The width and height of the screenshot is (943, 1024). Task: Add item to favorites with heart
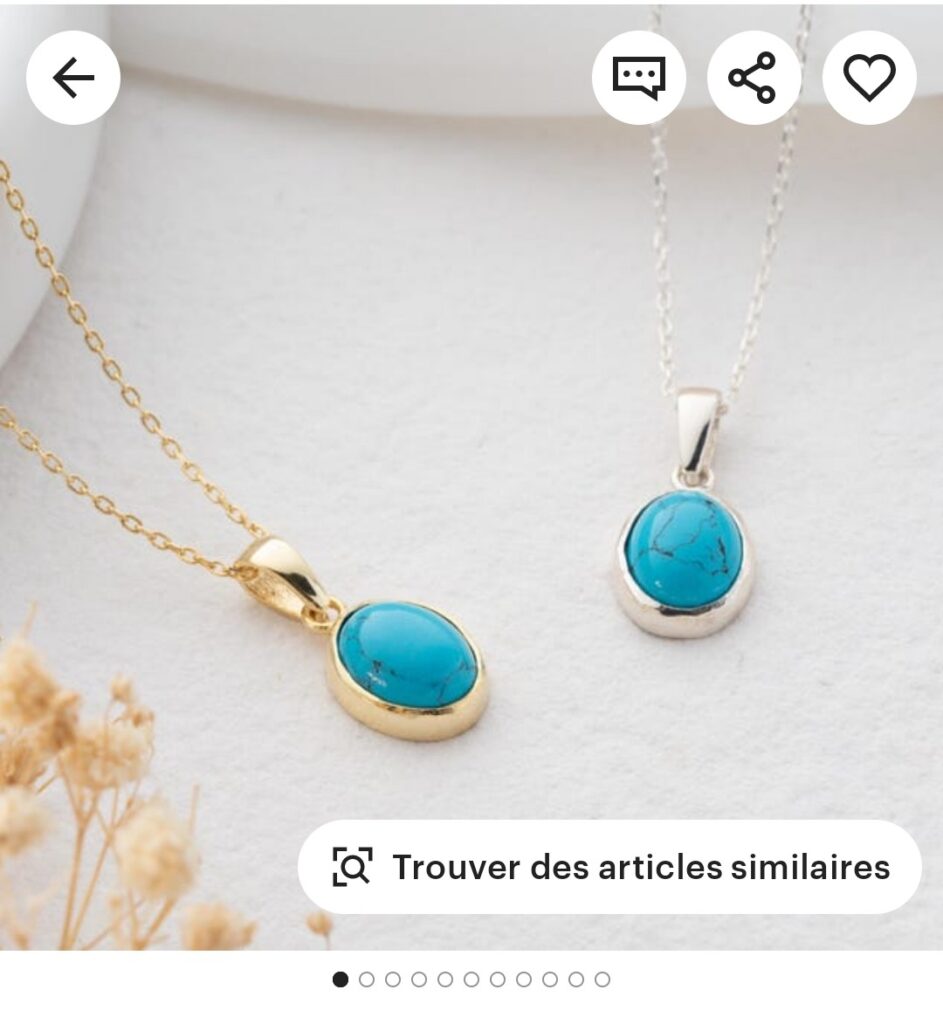click(868, 78)
